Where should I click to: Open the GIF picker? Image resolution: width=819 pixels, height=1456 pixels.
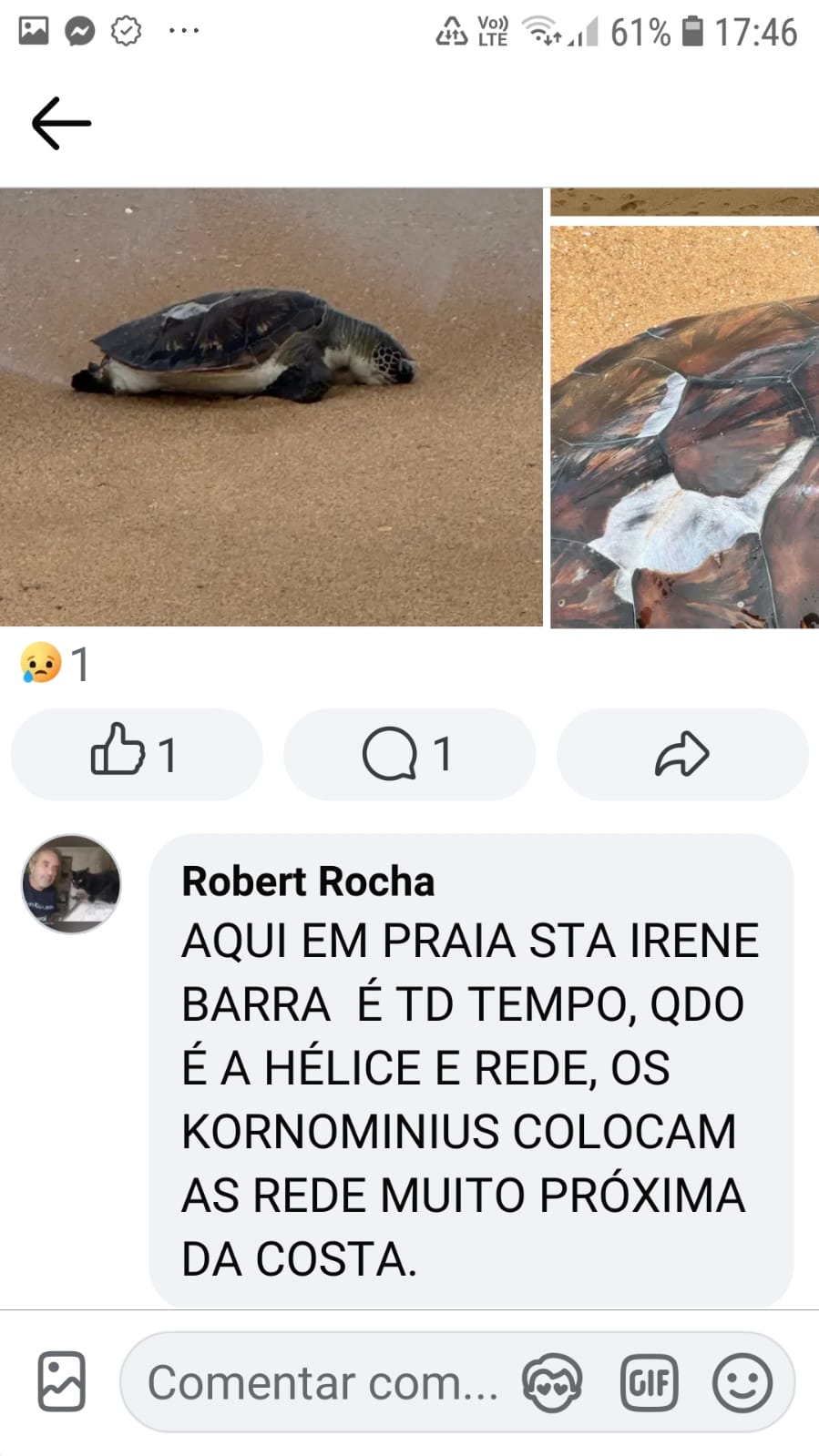[649, 1382]
